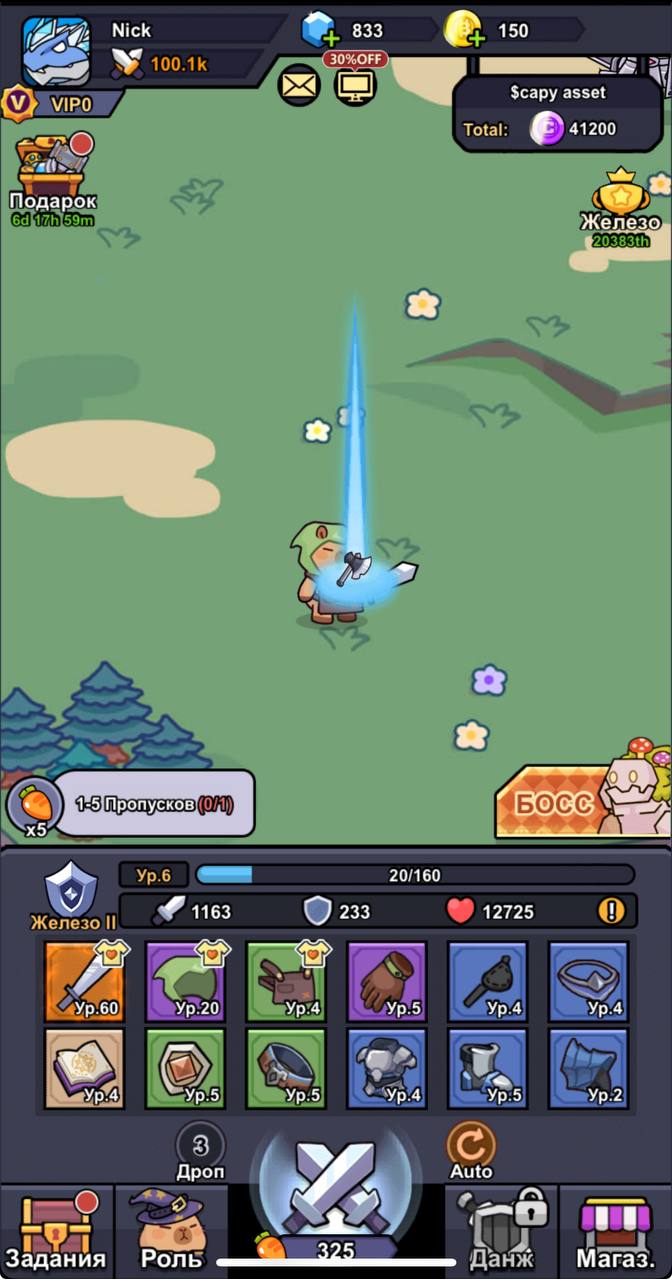Open the VIP0 badge
This screenshot has height=1279, width=672.
click(60, 103)
